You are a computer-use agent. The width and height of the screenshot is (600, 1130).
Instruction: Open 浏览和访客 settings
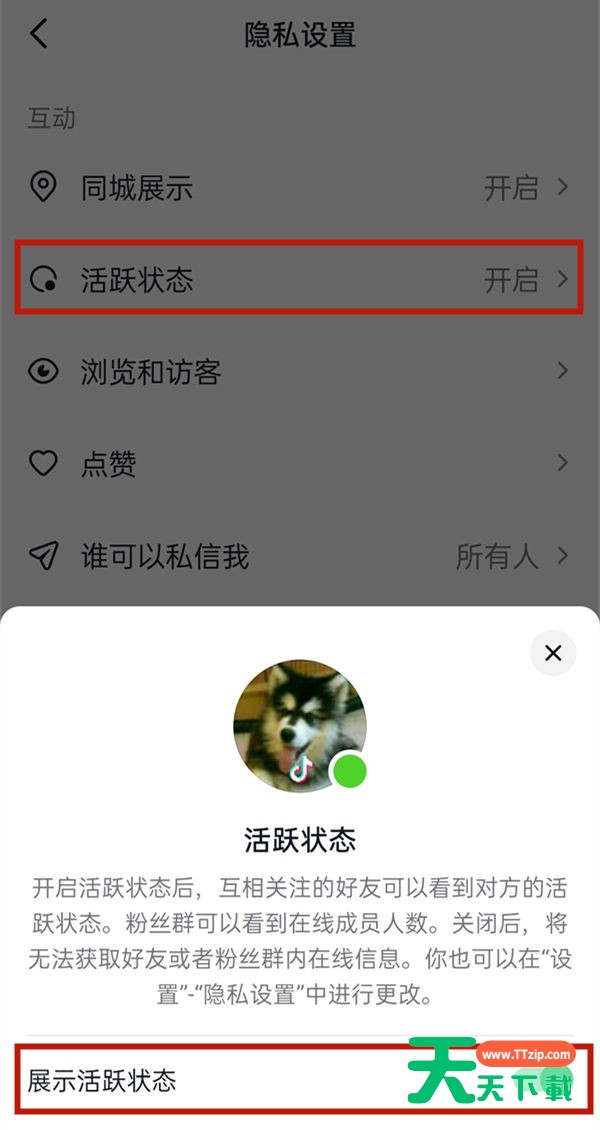point(300,372)
